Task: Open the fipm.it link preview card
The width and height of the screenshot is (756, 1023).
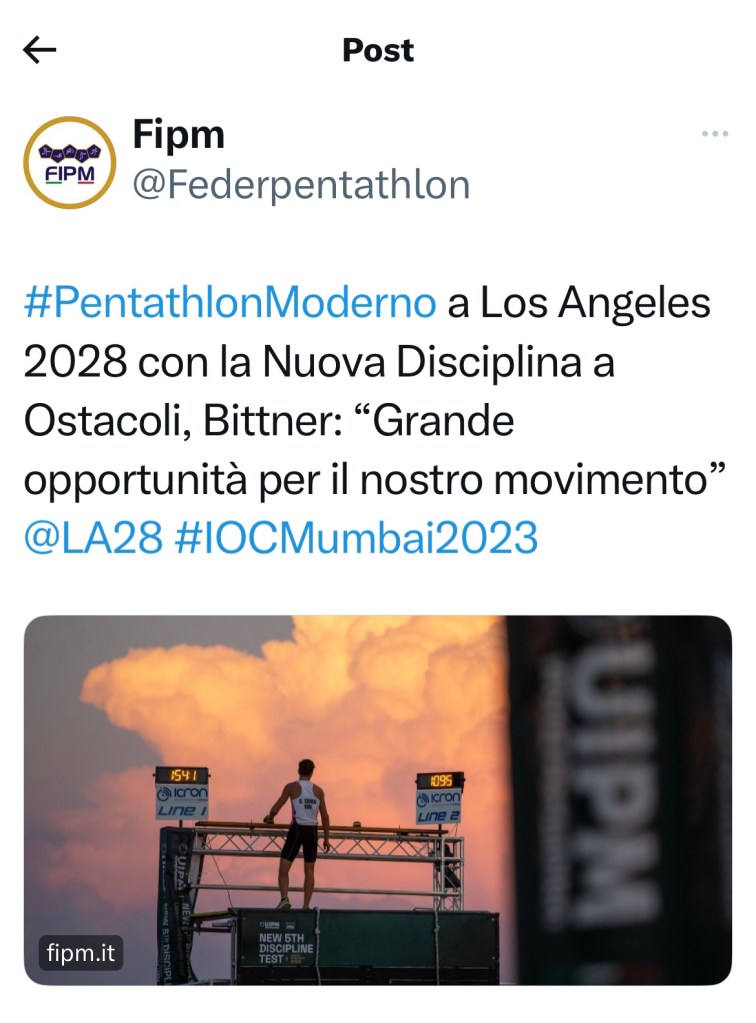Action: (378, 800)
